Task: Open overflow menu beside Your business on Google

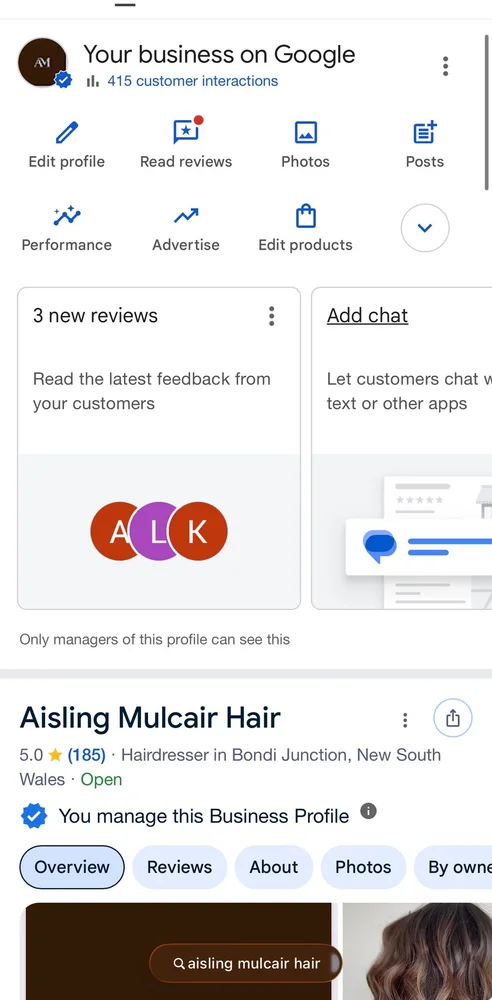Action: (x=445, y=66)
